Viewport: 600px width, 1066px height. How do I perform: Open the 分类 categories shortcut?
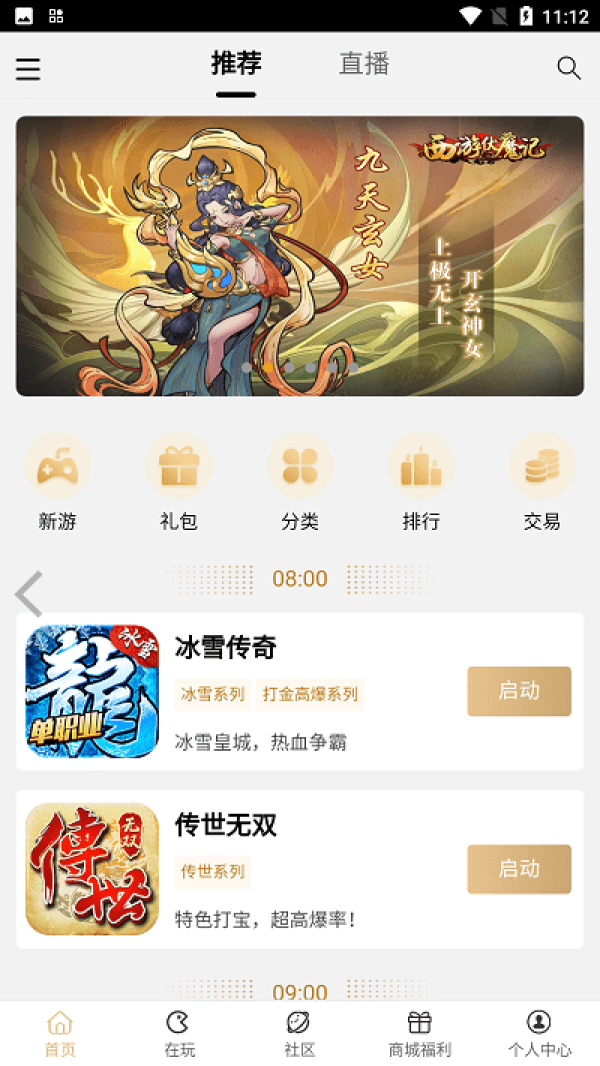[x=300, y=482]
